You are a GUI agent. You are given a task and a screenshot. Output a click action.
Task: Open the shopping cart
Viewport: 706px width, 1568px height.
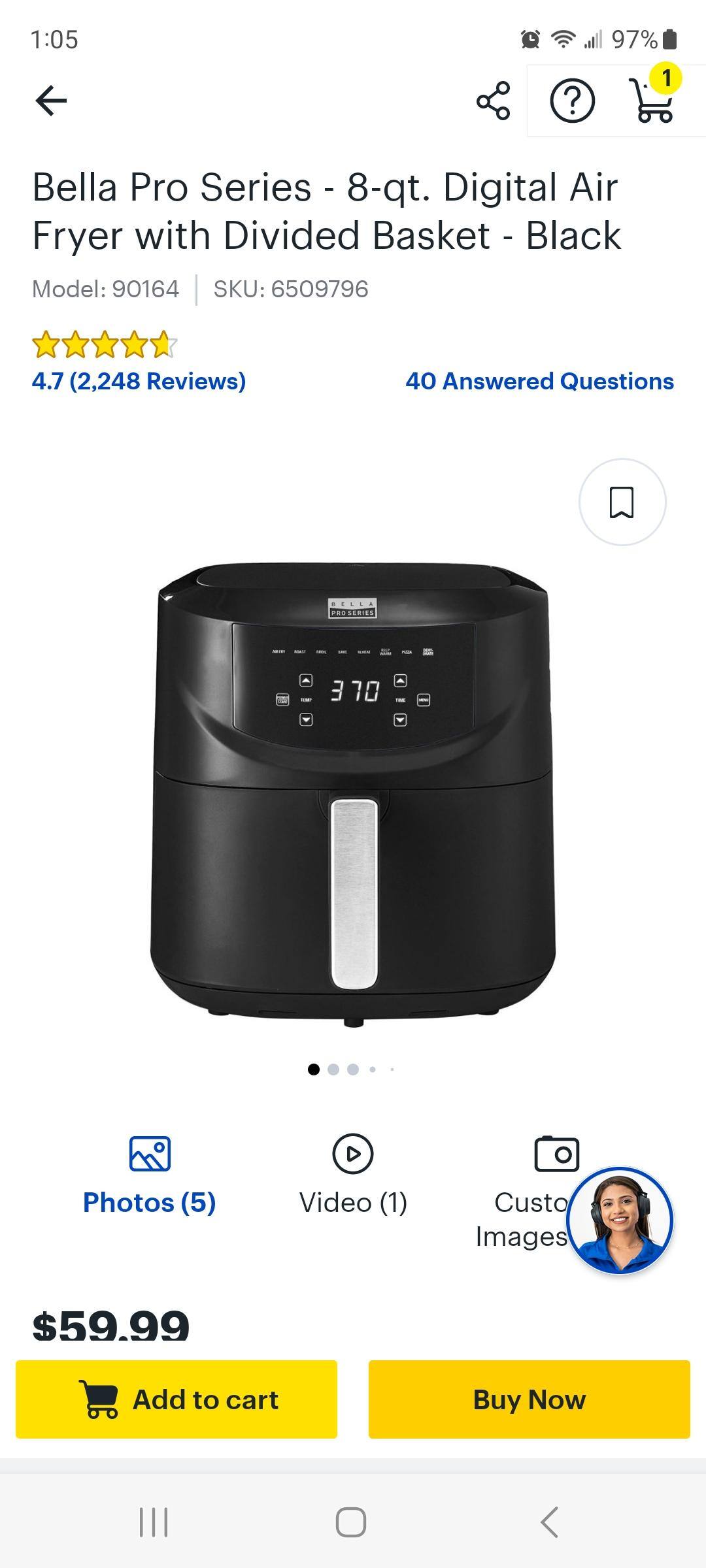tap(653, 101)
